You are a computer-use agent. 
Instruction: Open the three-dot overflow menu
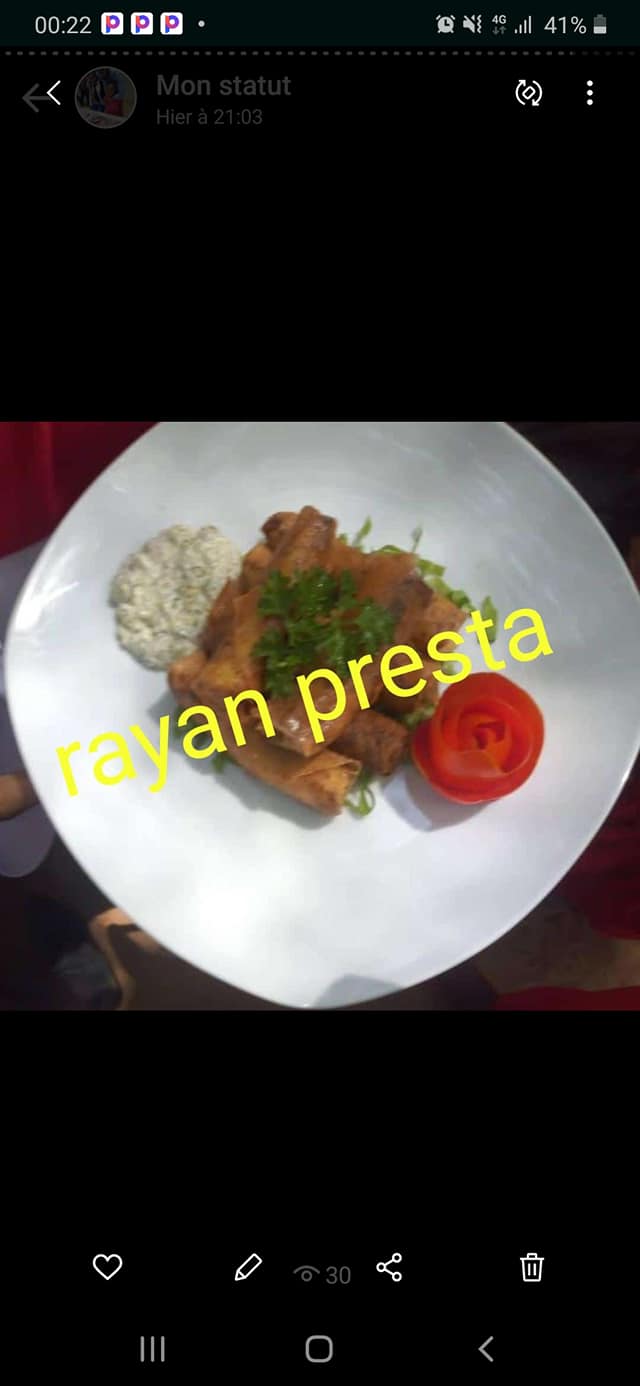click(590, 93)
